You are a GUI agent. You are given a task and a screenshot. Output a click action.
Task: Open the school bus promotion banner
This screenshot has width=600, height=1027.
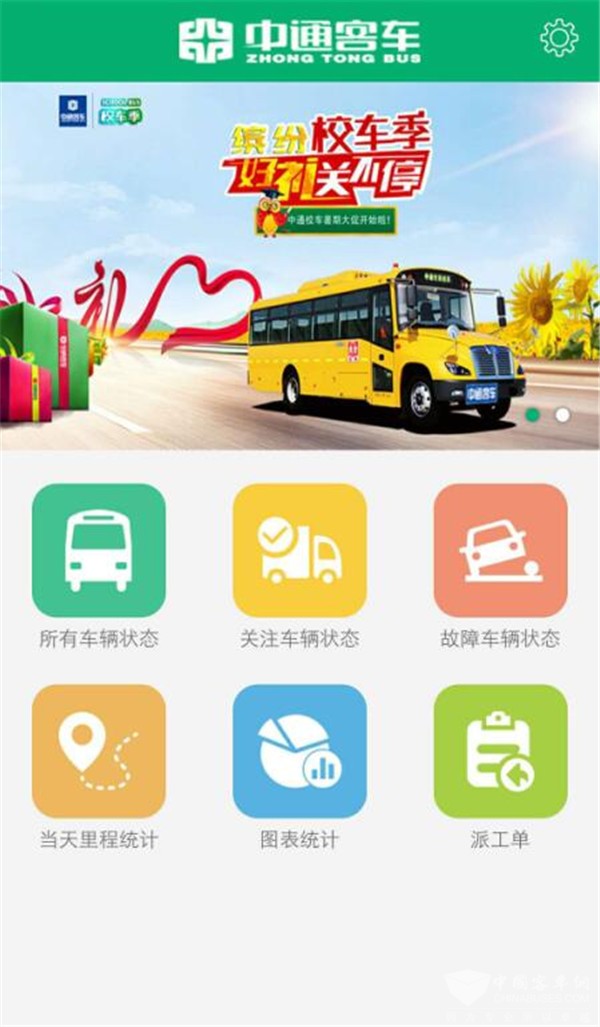(x=300, y=265)
